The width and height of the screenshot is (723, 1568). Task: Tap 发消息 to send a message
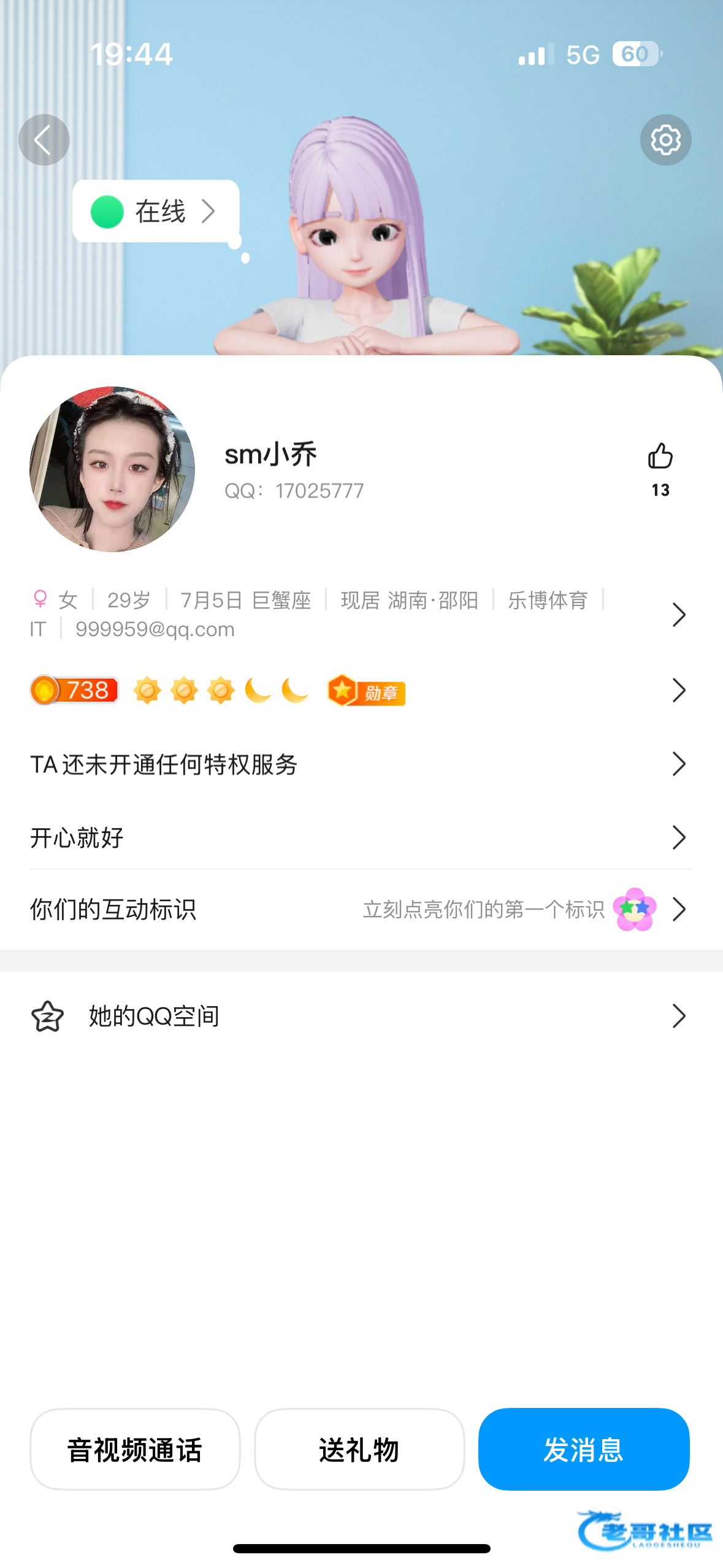coord(584,1450)
